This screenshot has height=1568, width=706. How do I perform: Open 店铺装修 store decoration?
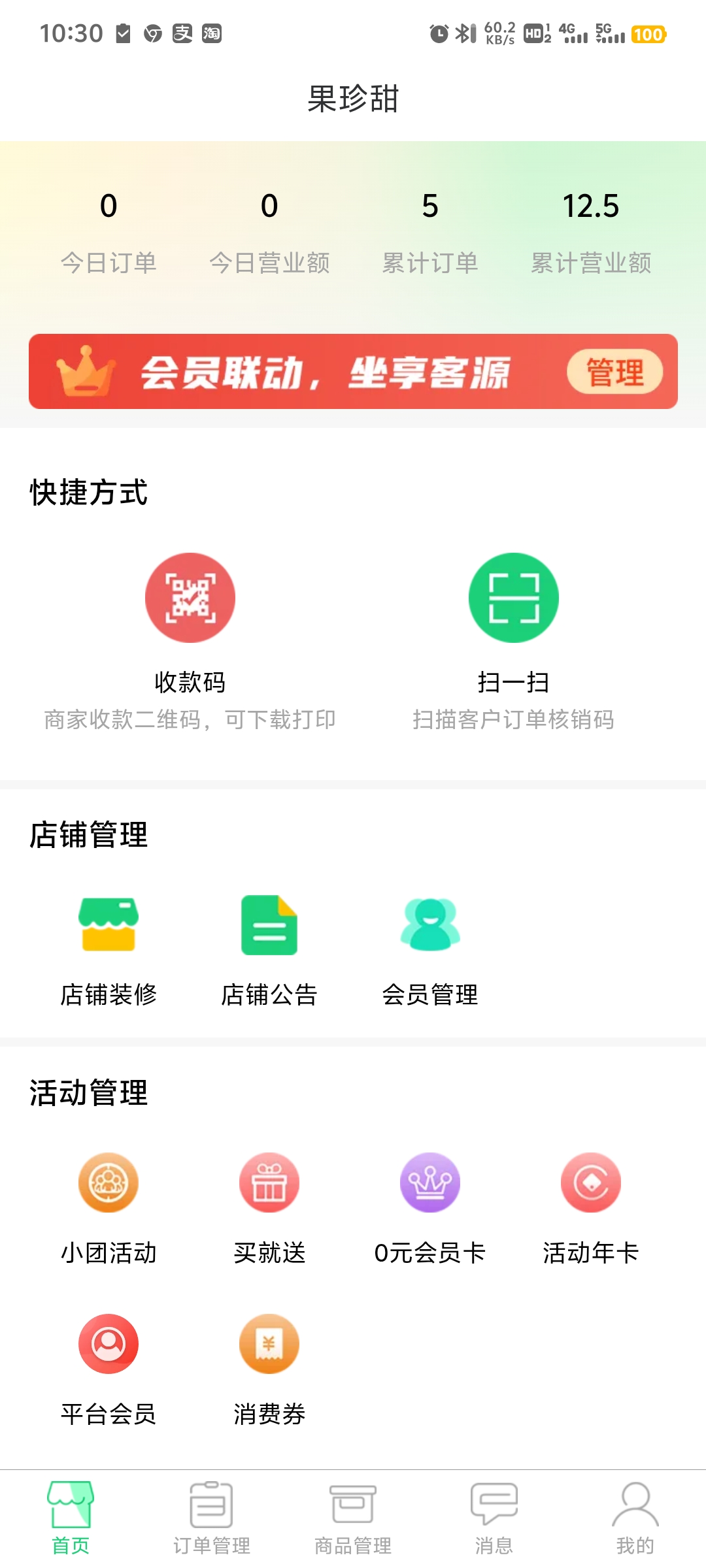pos(109,926)
